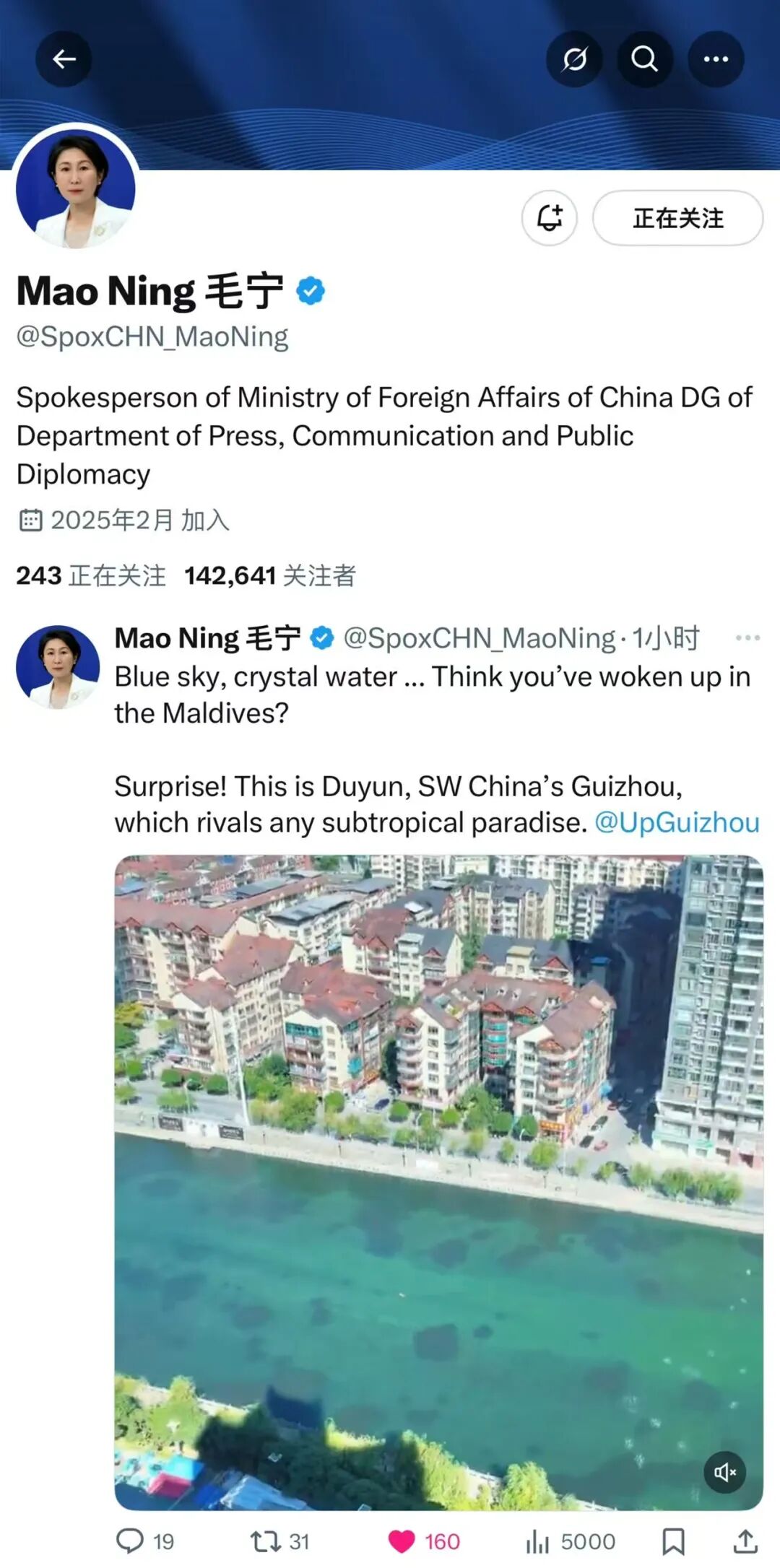The height and width of the screenshot is (1568, 780).
Task: Go back using the top arrow
Action: pyautogui.click(x=64, y=59)
